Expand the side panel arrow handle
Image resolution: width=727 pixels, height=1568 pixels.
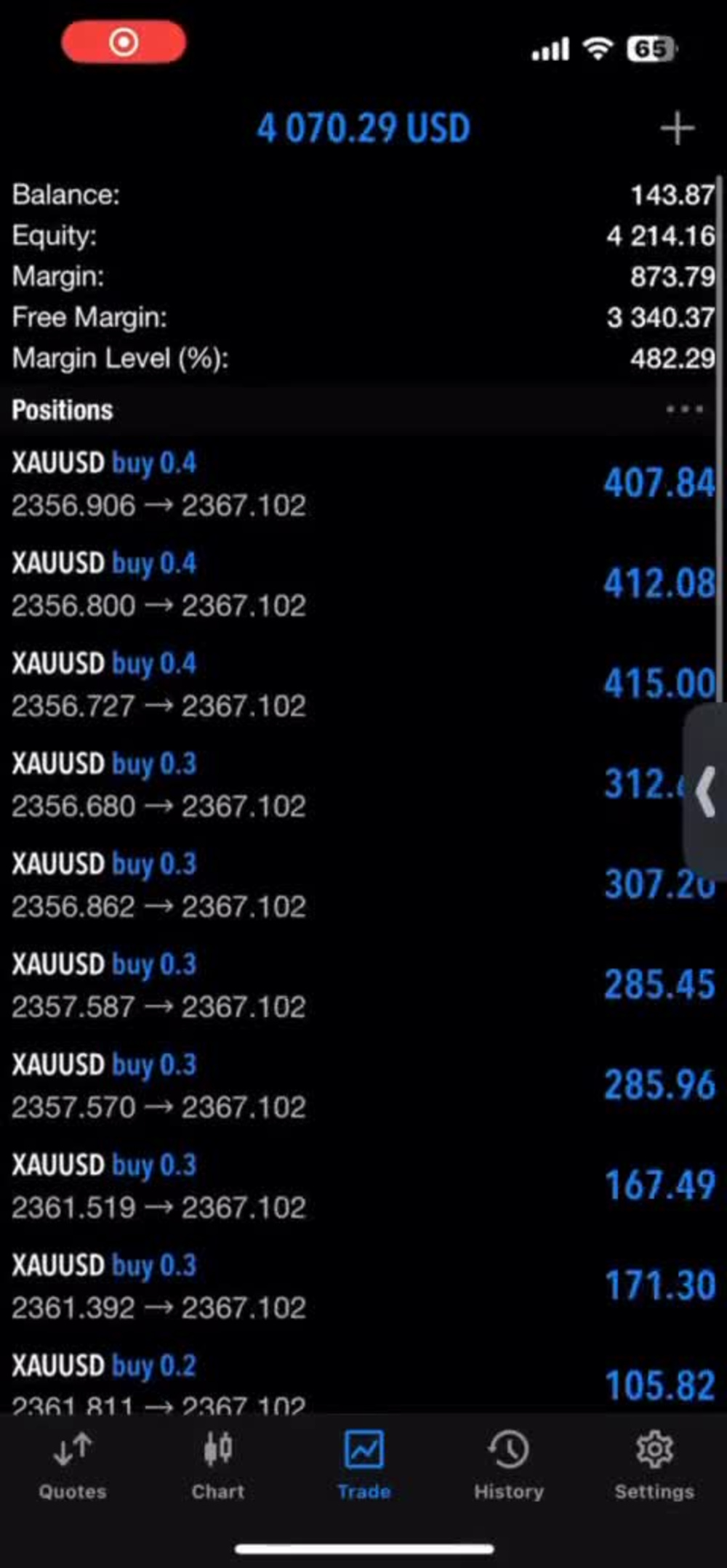point(706,792)
